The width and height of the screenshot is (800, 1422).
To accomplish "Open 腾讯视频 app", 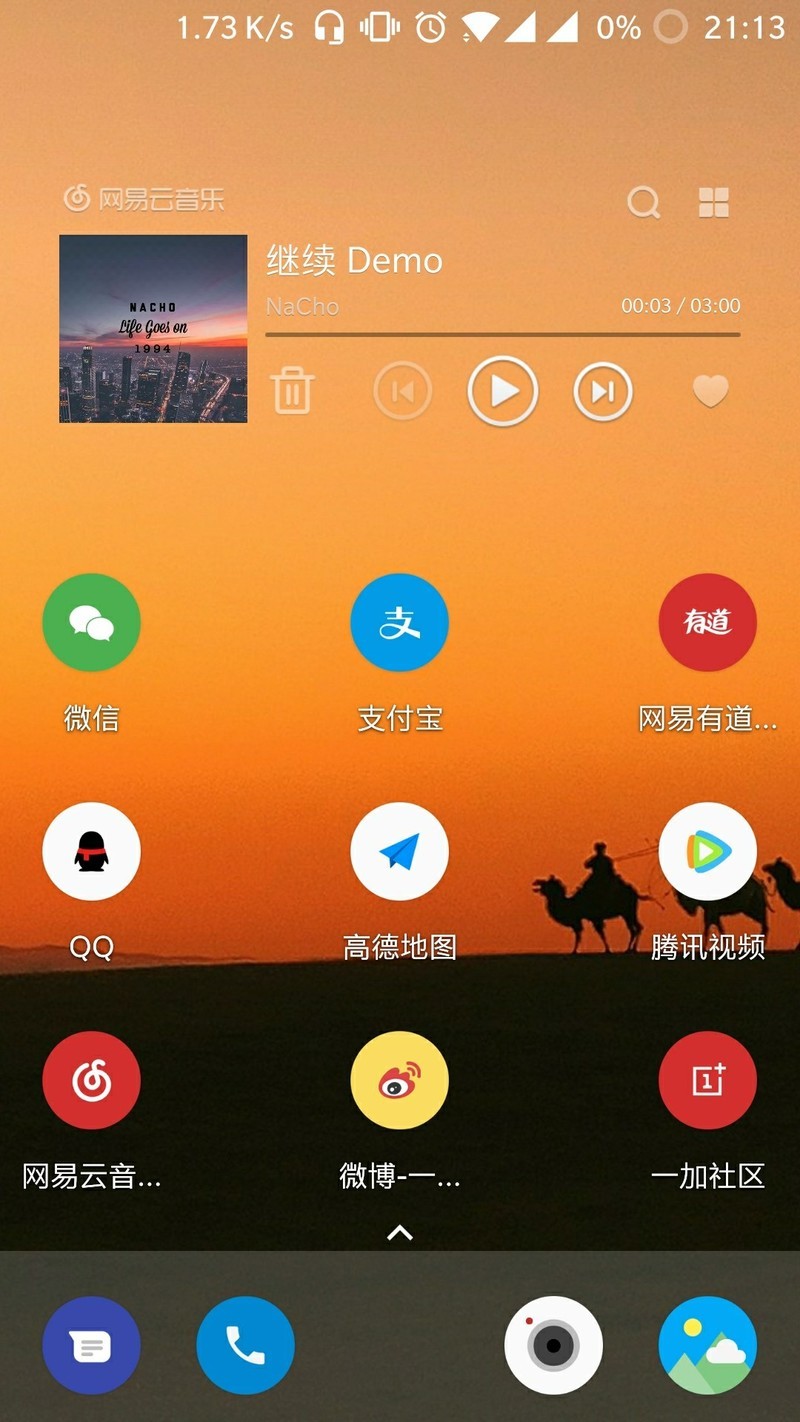I will coord(707,851).
